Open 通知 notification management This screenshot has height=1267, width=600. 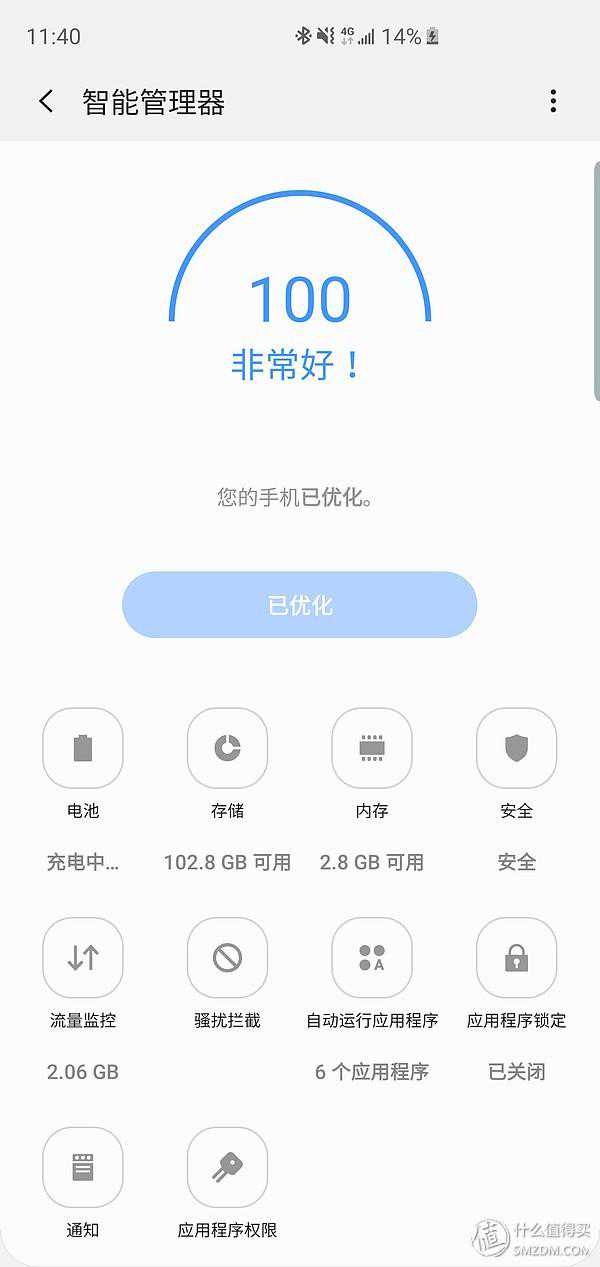coord(83,1168)
